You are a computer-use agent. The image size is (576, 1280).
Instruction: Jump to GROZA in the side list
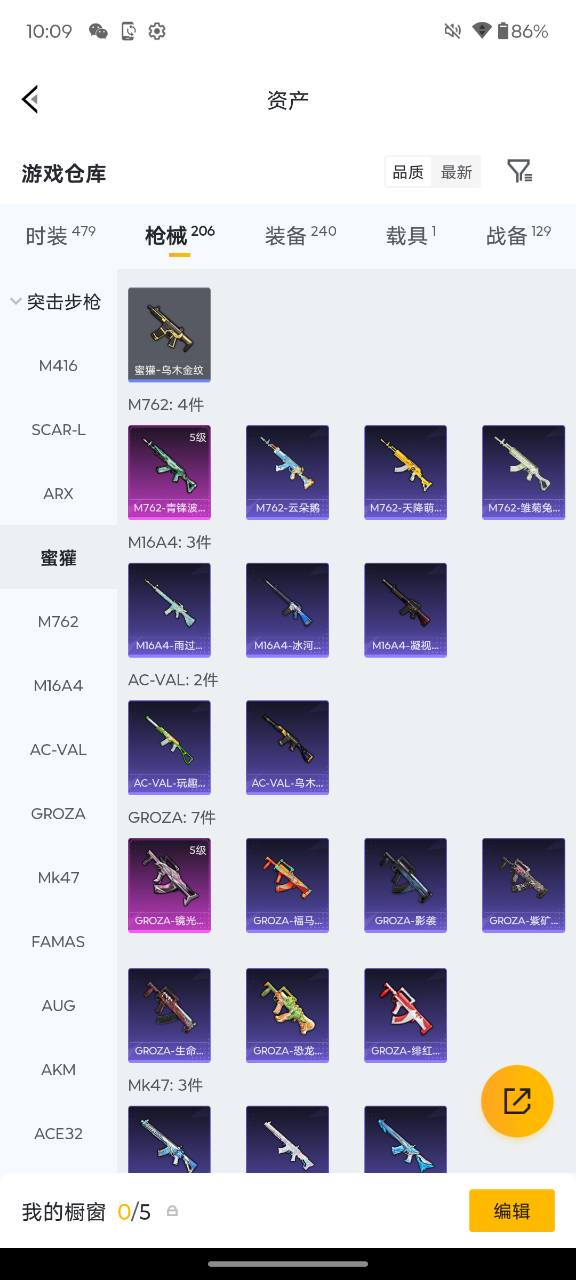tap(58, 813)
